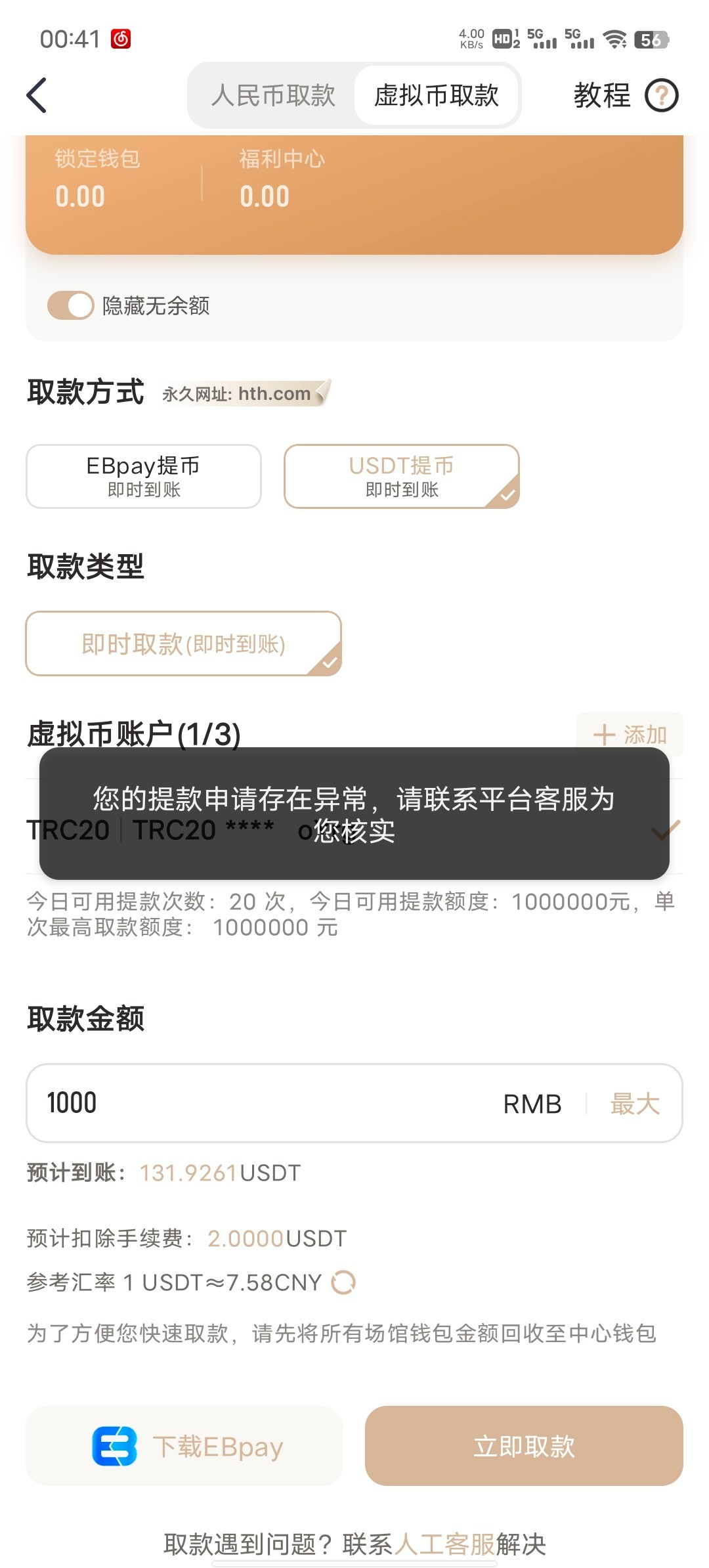Toggle the 隐藏无余额 switch

[71, 305]
